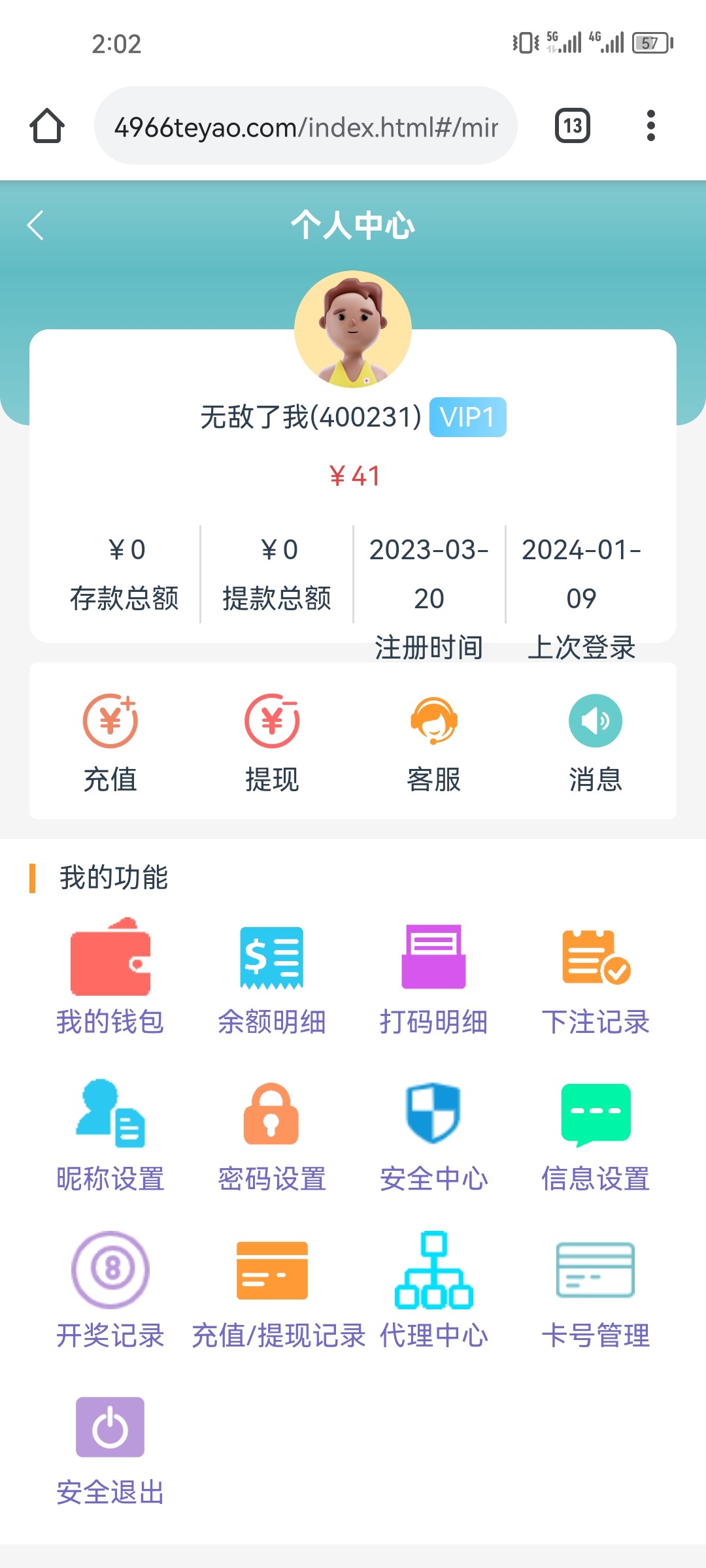This screenshot has width=706, height=1568.
Task: Enter 安全中心 security center shield icon
Action: (x=433, y=1117)
